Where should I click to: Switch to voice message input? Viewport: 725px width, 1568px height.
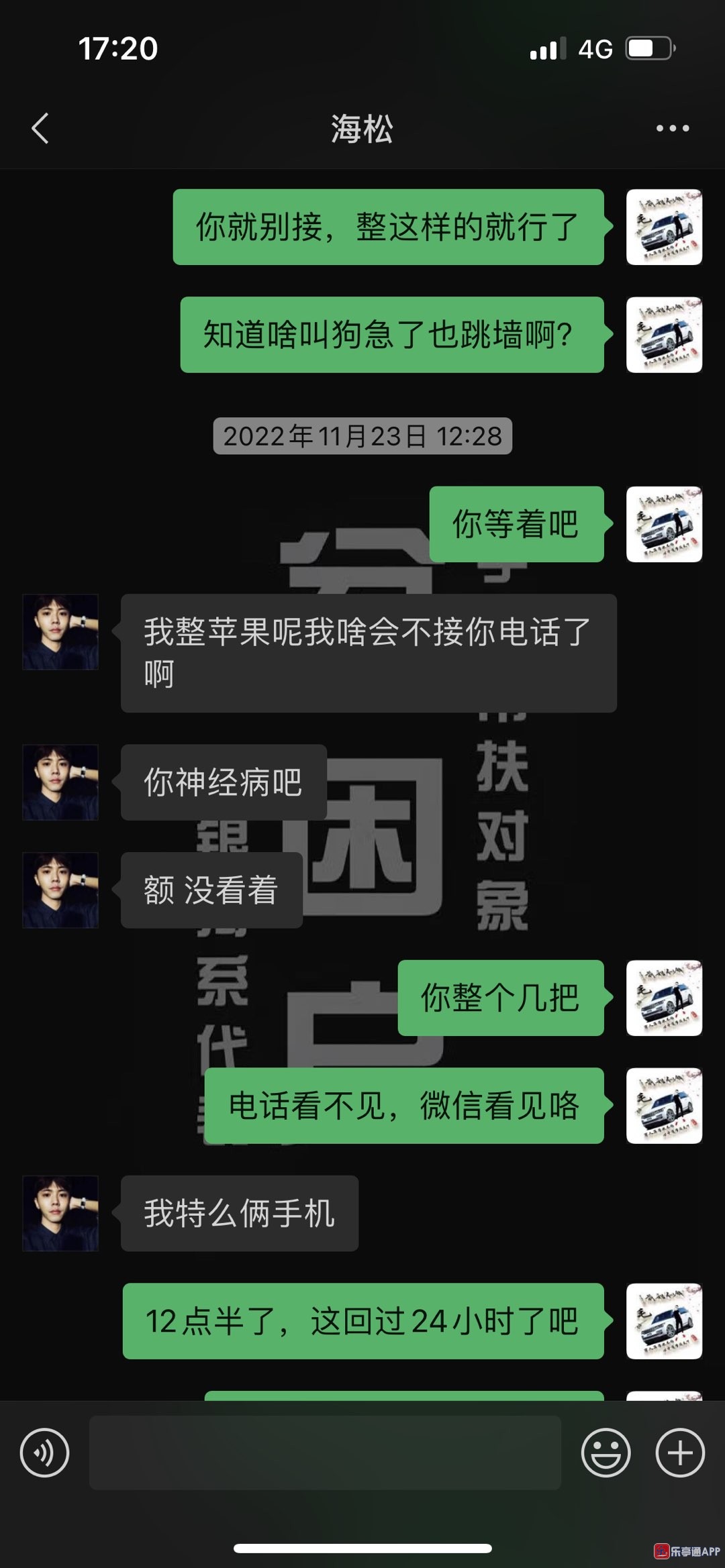(44, 1453)
